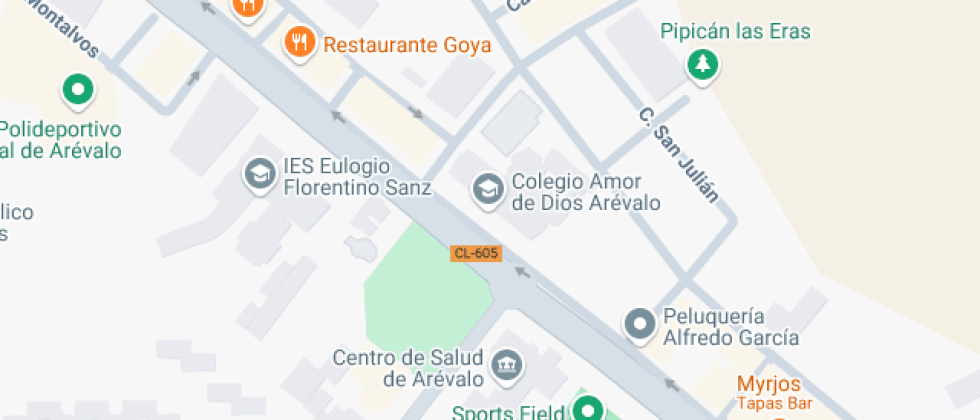
Task: Tap the Sports Field map marker
Action: tap(587, 409)
